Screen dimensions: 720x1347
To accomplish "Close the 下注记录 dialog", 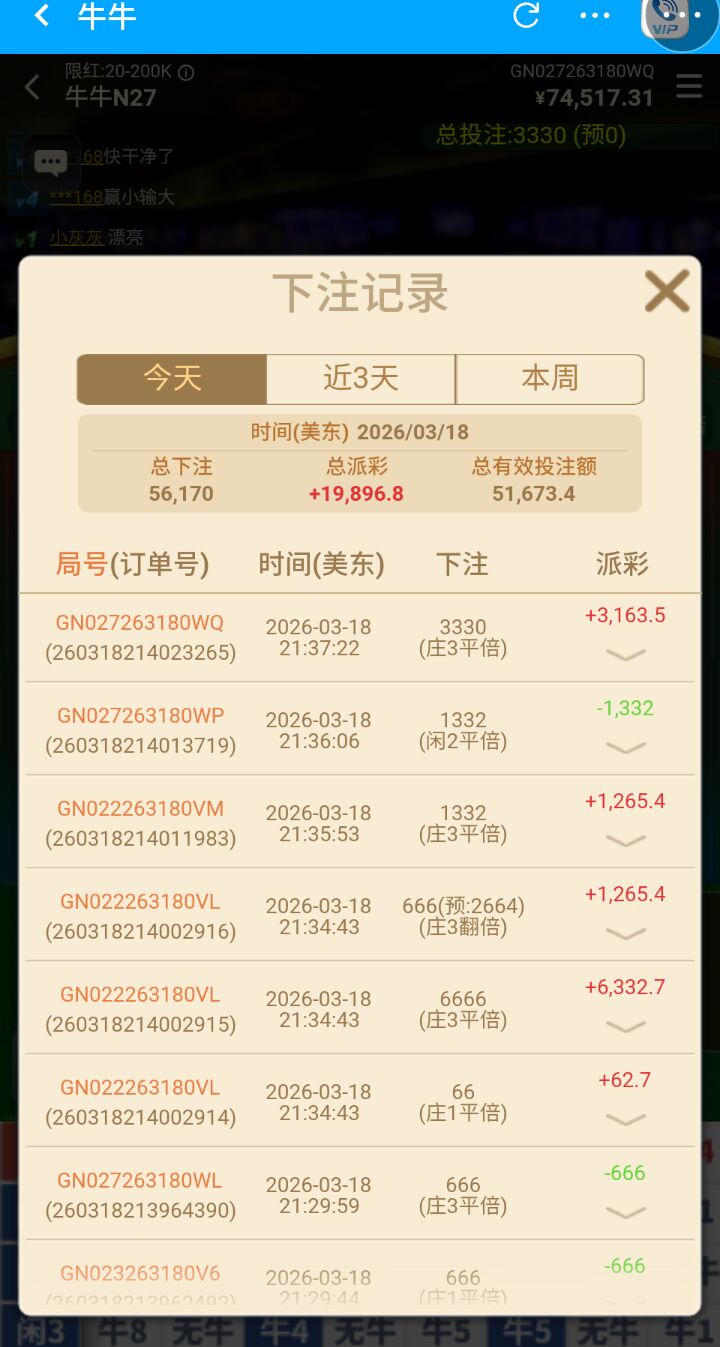I will pyautogui.click(x=667, y=291).
